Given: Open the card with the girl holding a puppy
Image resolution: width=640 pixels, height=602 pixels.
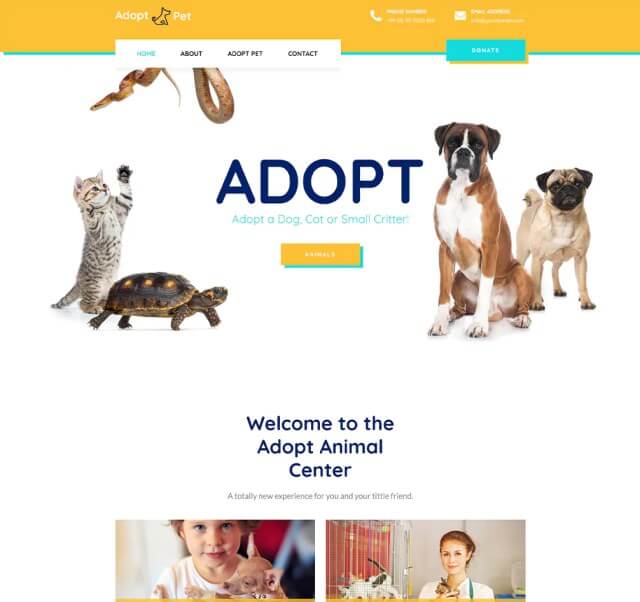Looking at the screenshot, I should 215,560.
